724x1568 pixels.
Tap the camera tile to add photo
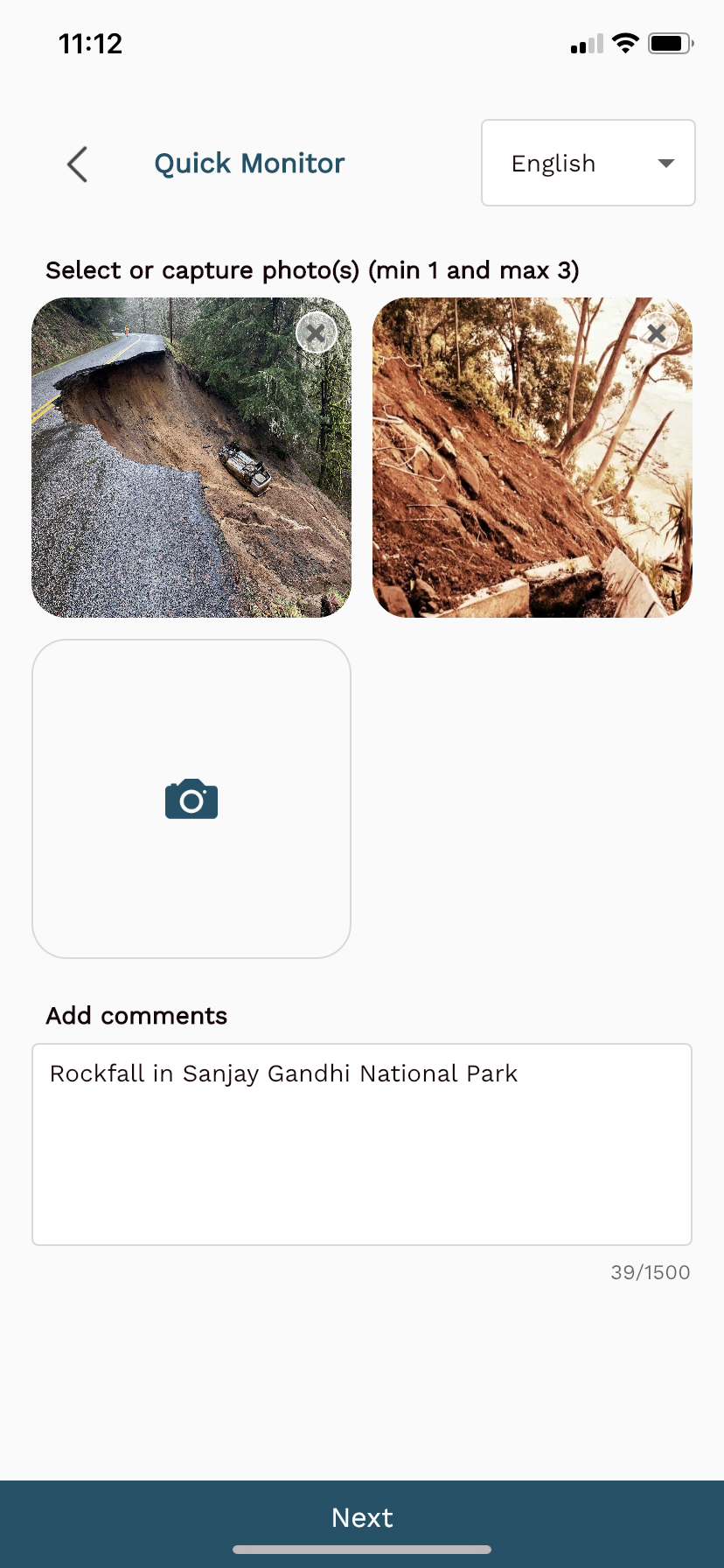pos(191,799)
